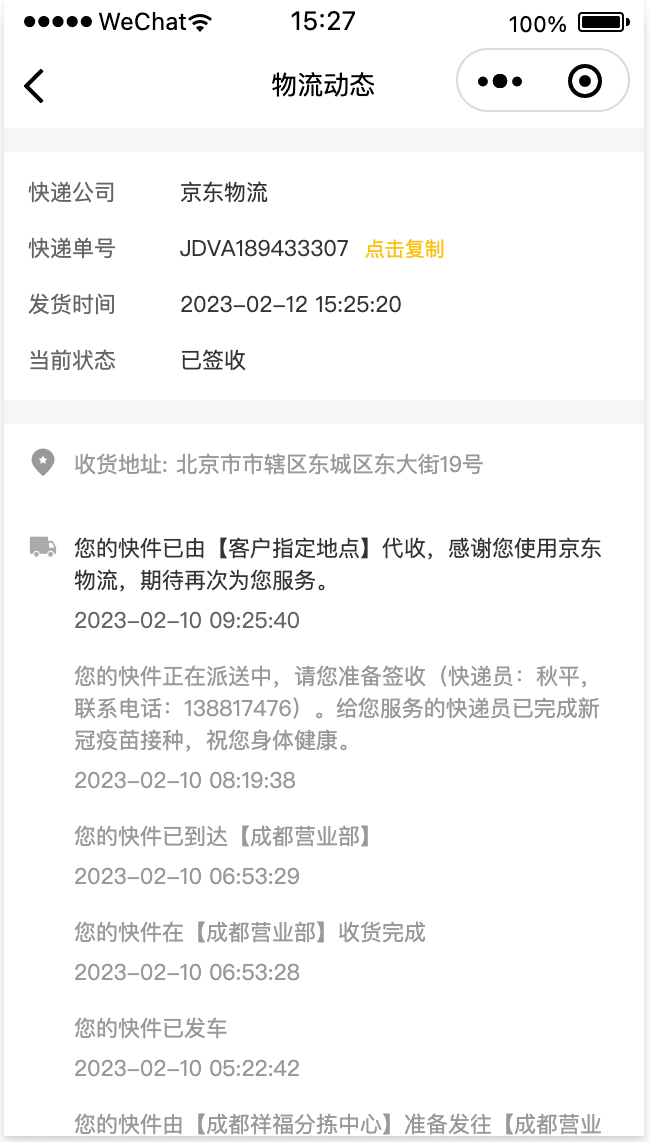Viewport: 650px width, 1142px height.
Task: Open the mini program three-dot menu
Action: click(x=500, y=82)
